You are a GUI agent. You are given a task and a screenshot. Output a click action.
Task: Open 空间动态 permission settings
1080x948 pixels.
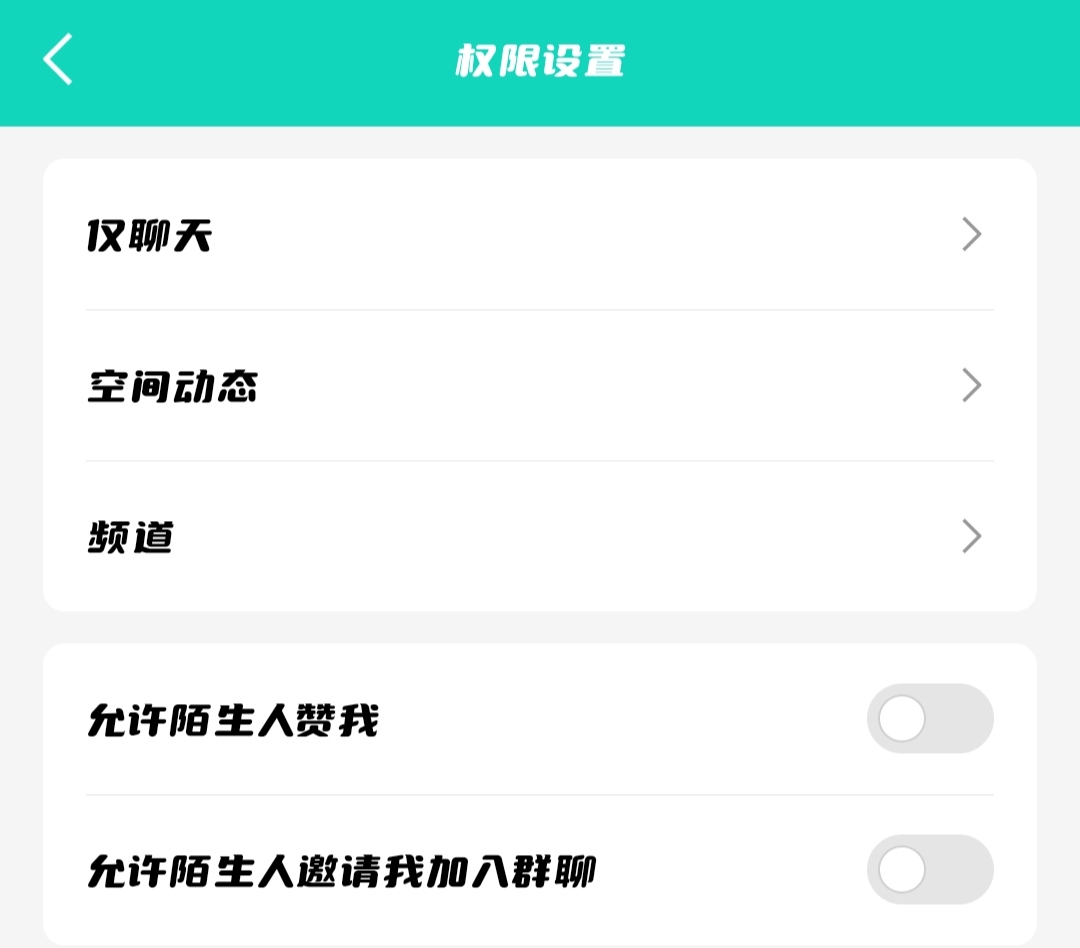click(x=540, y=386)
